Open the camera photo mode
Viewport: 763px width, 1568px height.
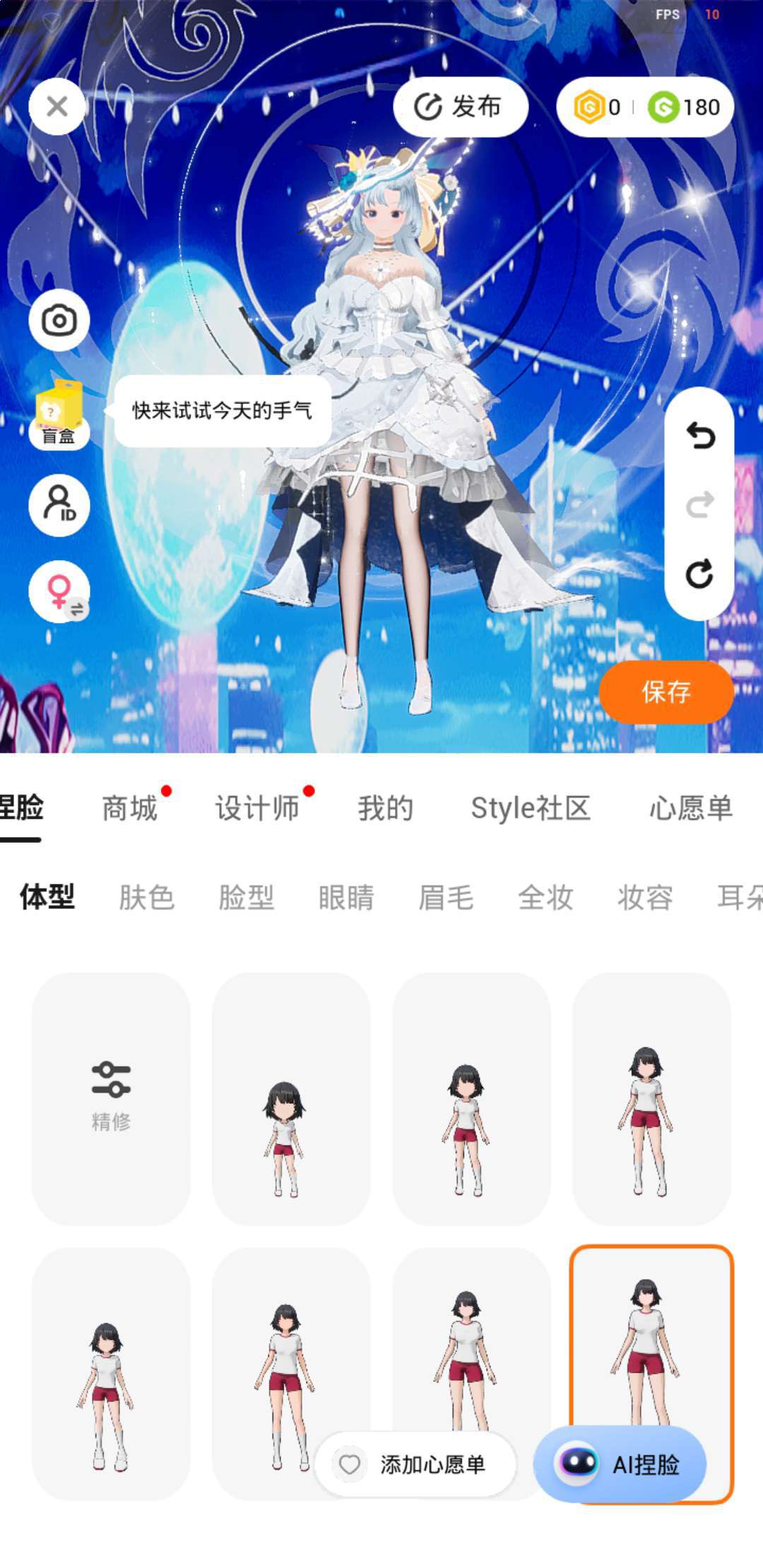pyautogui.click(x=59, y=320)
